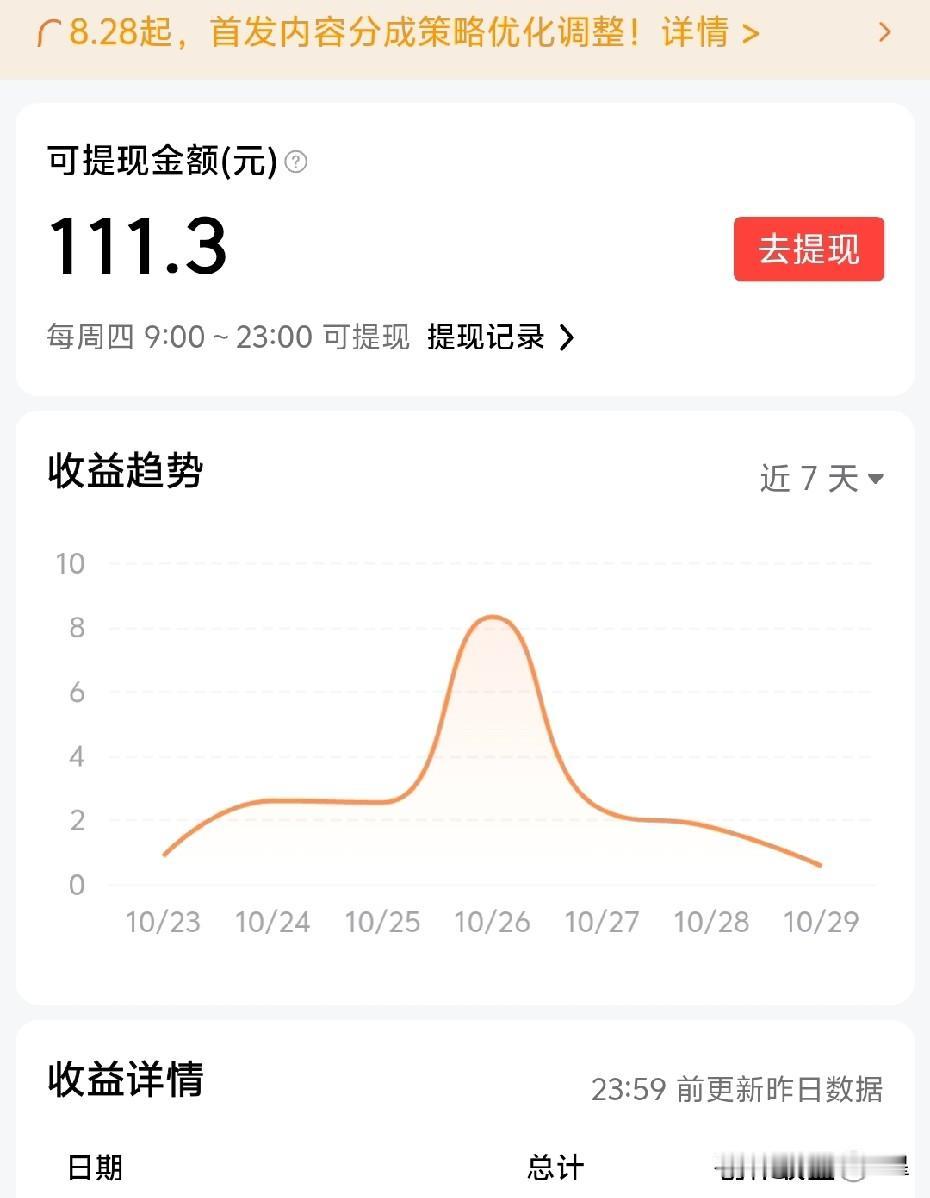The image size is (930, 1198).
Task: Click the right chevron on the announcement banner
Action: click(884, 31)
